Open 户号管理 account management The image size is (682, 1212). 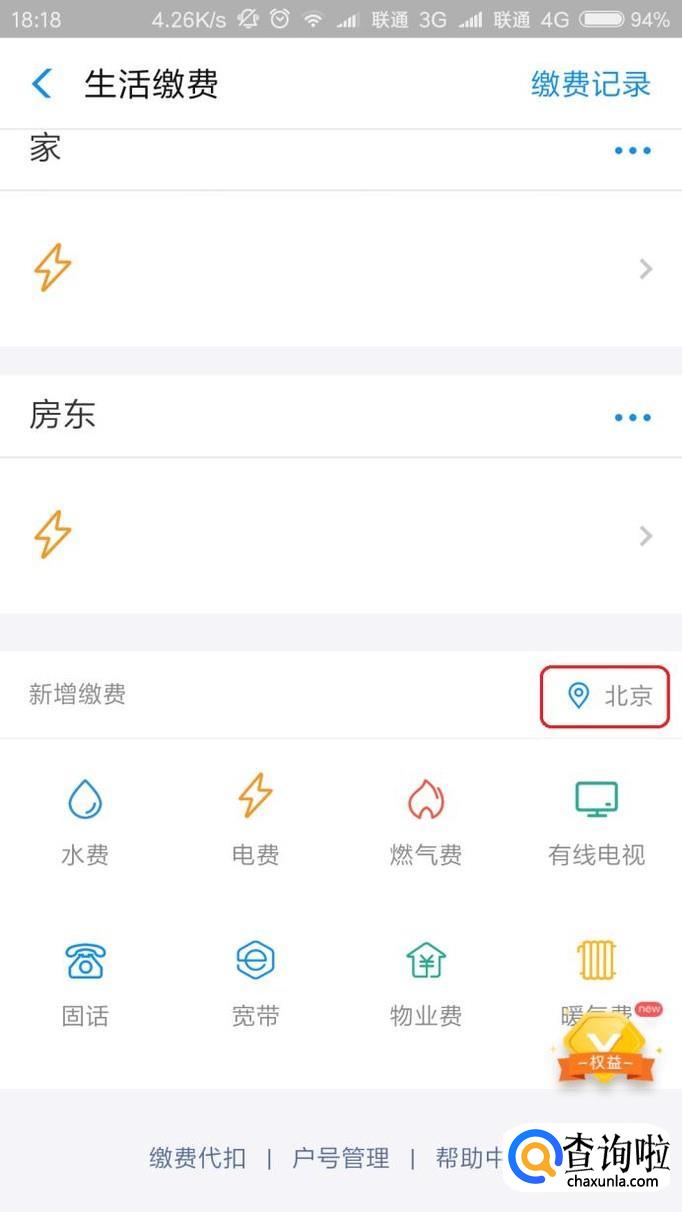pos(341,1158)
